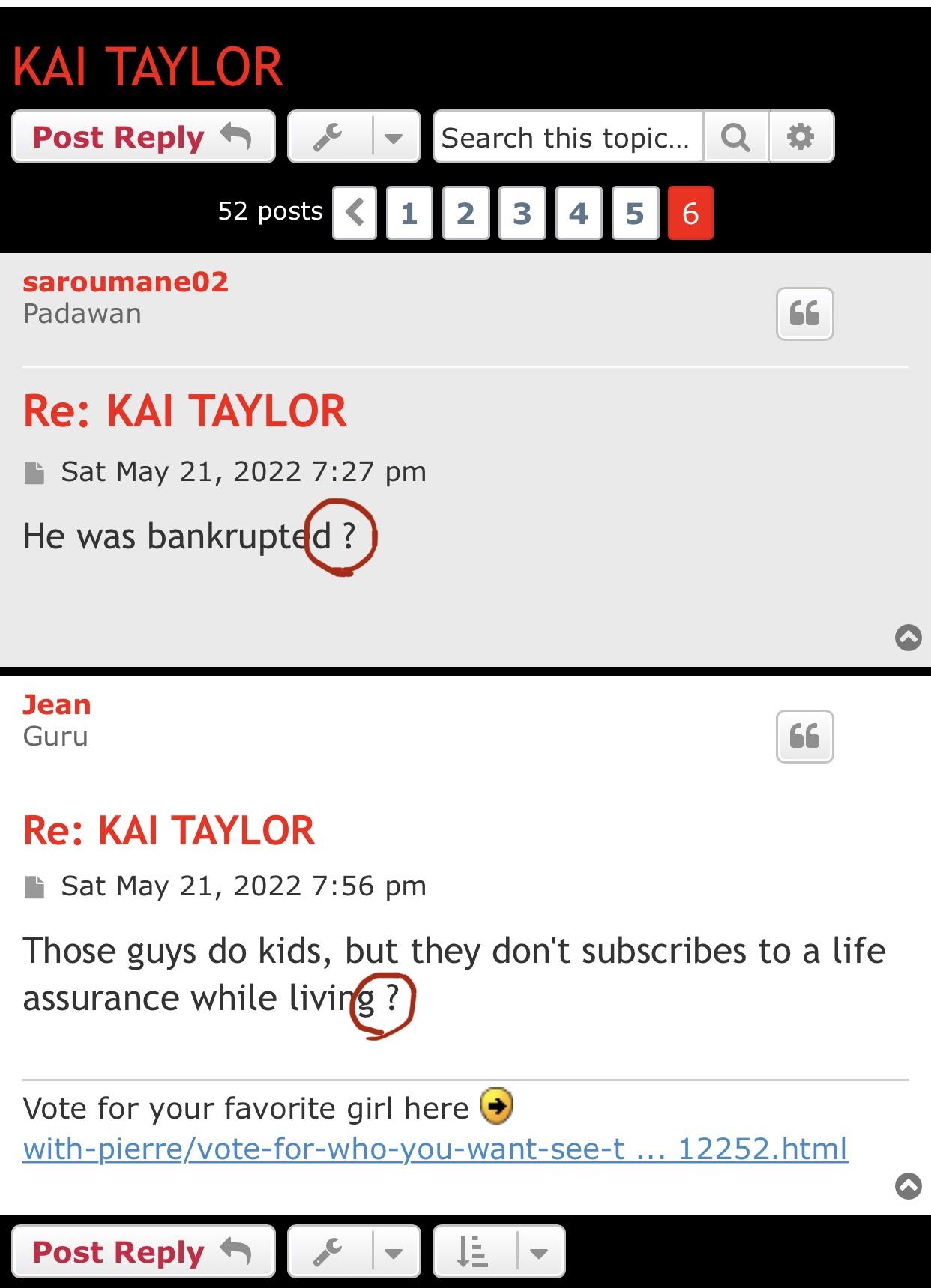Jump to page 5
931x1288 pixels.
pos(635,214)
